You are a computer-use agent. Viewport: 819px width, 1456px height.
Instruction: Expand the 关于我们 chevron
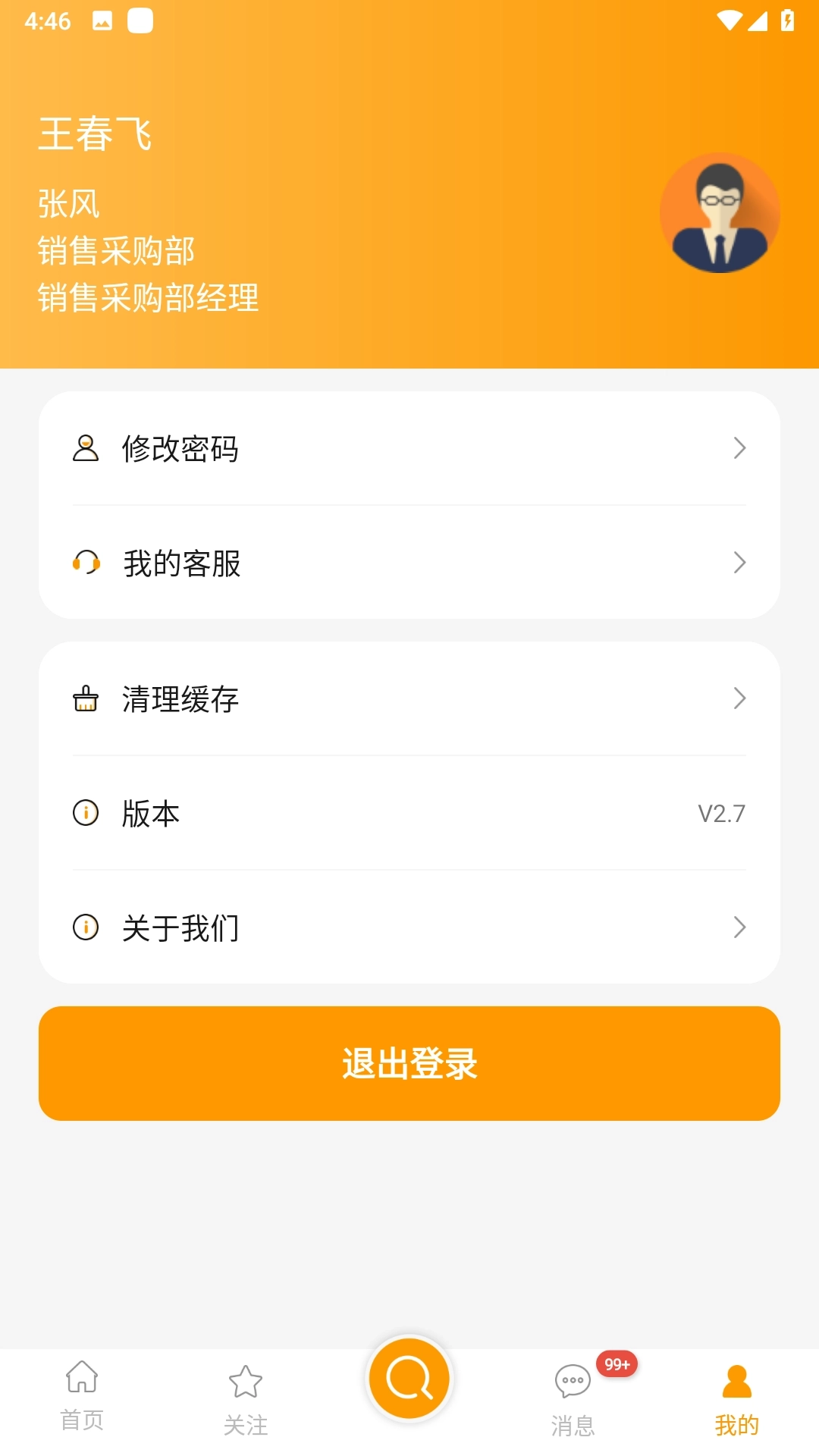point(739,927)
